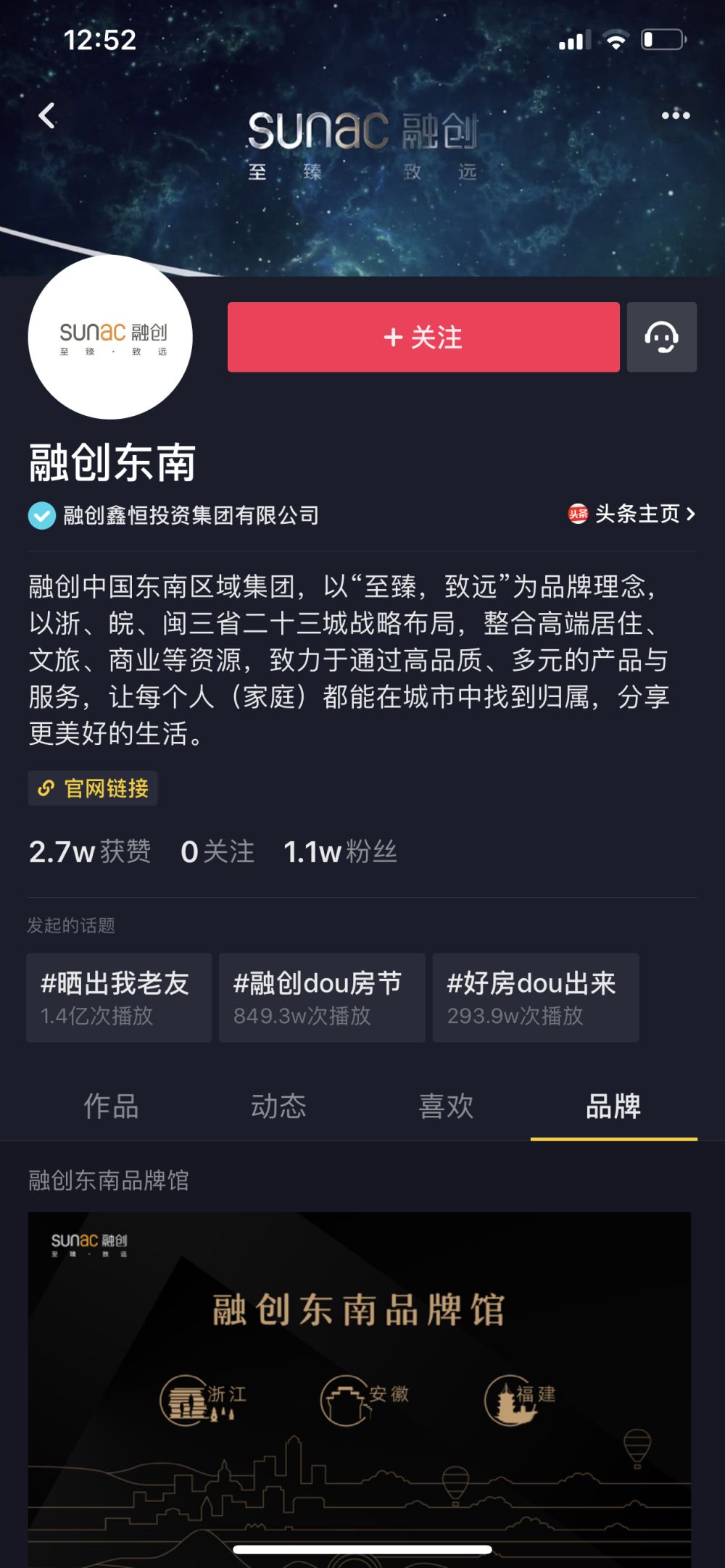Image resolution: width=725 pixels, height=1568 pixels.
Task: Open the three-dot overflow menu
Action: click(676, 115)
